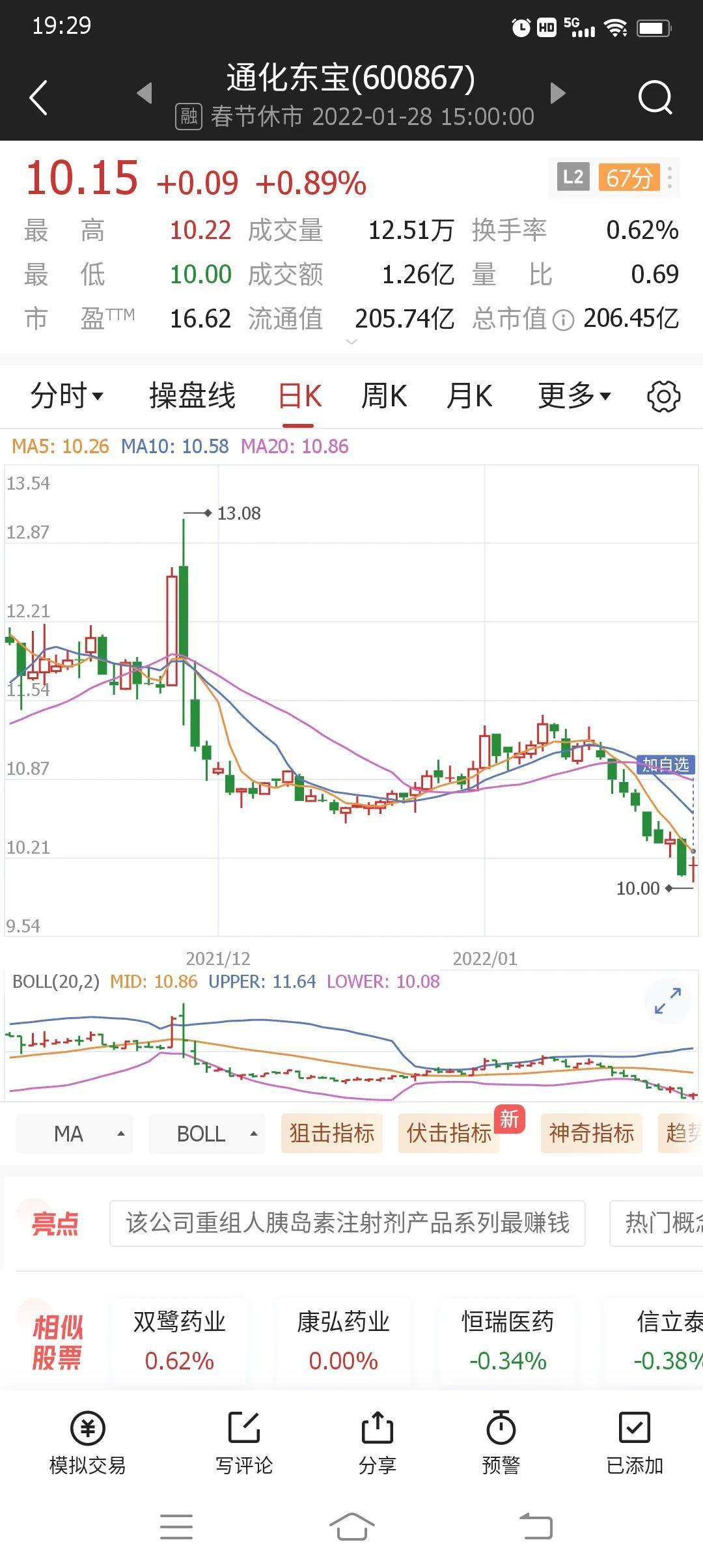Expand the 更多 chart period dropdown
Screen dimensions: 703x1568
coord(574,395)
